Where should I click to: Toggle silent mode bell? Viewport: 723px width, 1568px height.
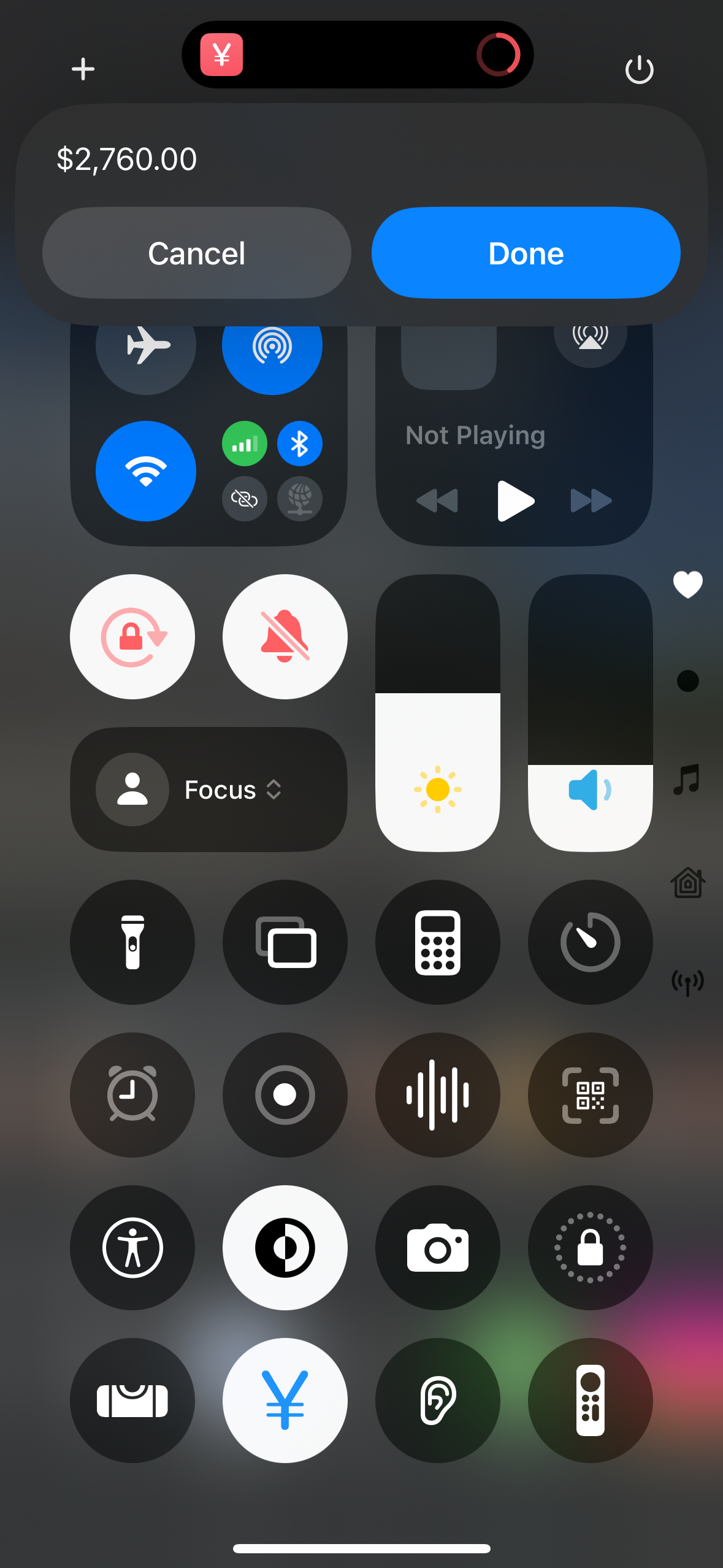(x=285, y=637)
